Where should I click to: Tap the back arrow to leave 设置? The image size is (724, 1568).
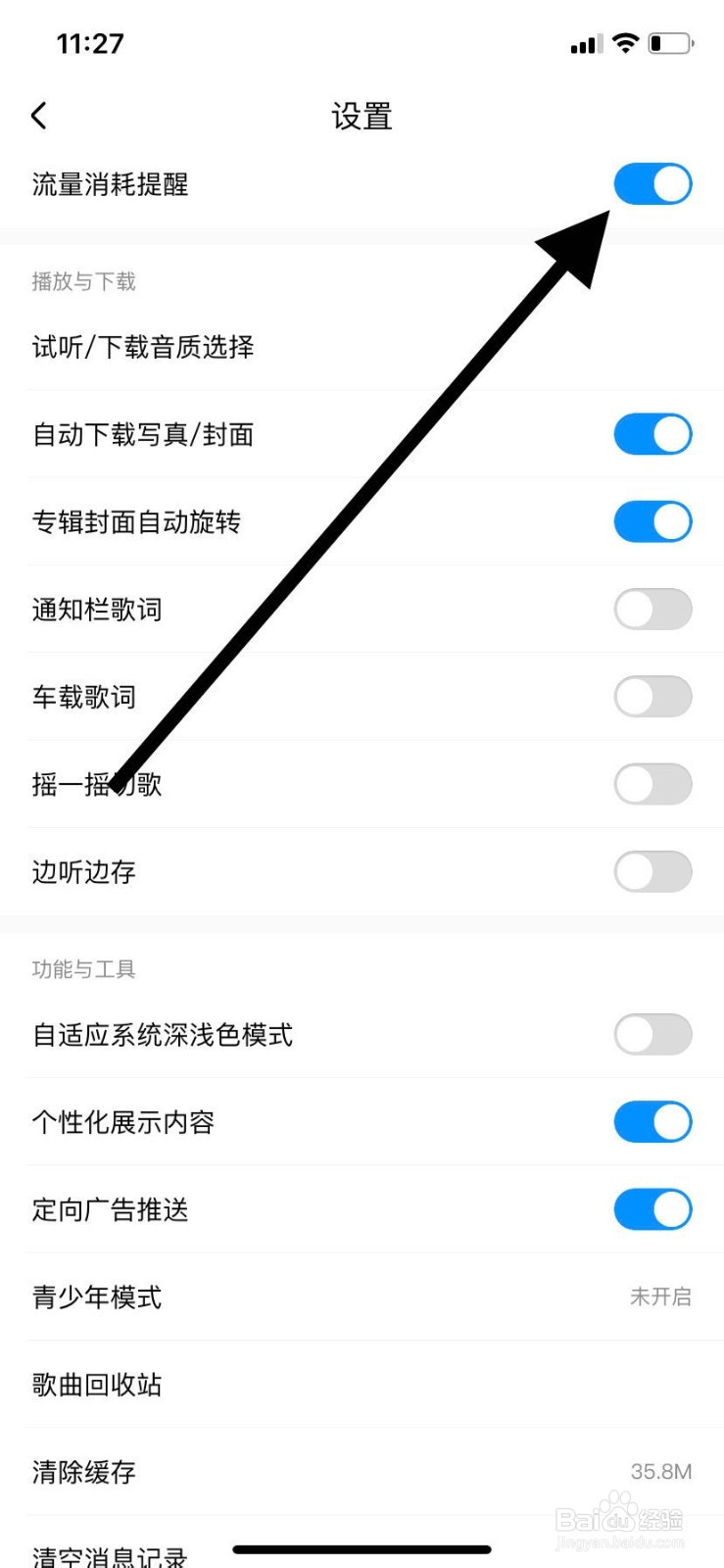(39, 115)
